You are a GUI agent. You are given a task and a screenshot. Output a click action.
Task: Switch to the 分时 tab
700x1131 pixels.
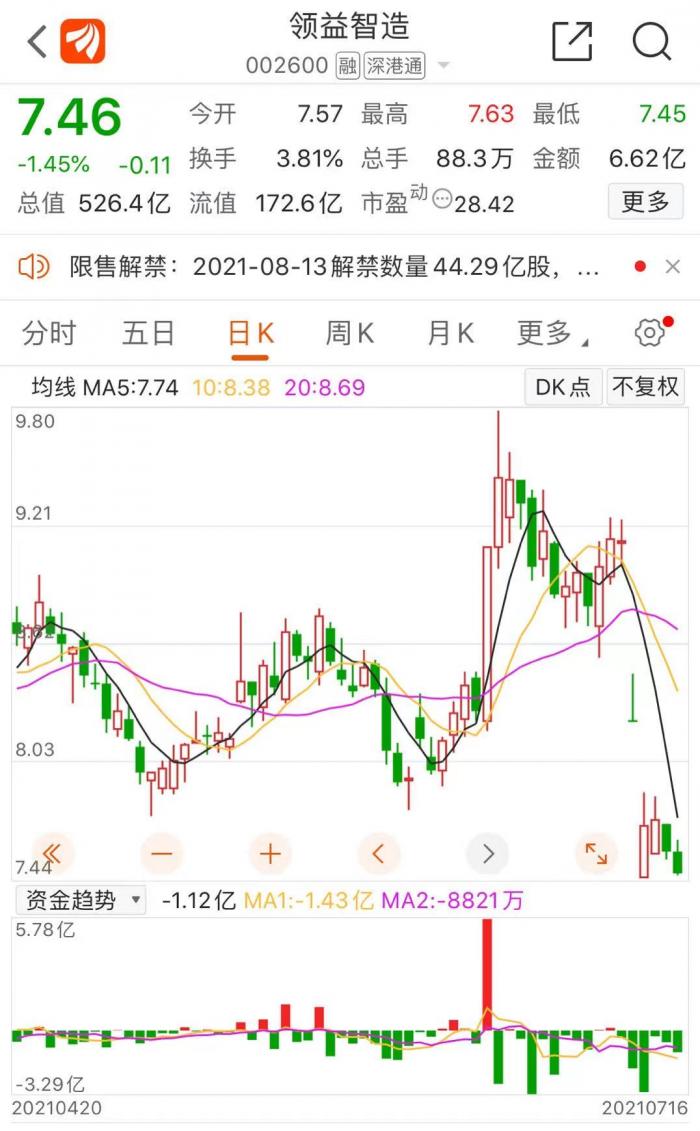[x=49, y=333]
